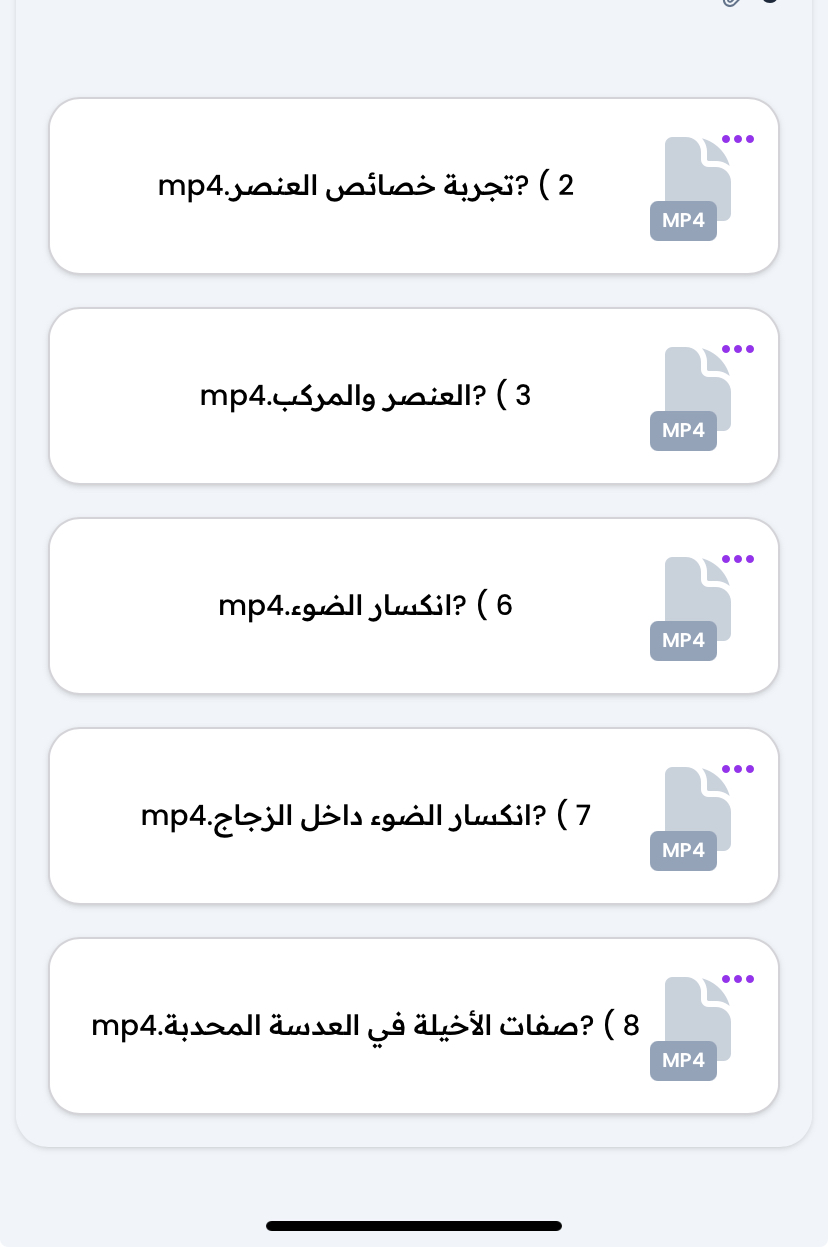
Task: Show more options for انكسار الضوء.mp4
Action: (738, 559)
